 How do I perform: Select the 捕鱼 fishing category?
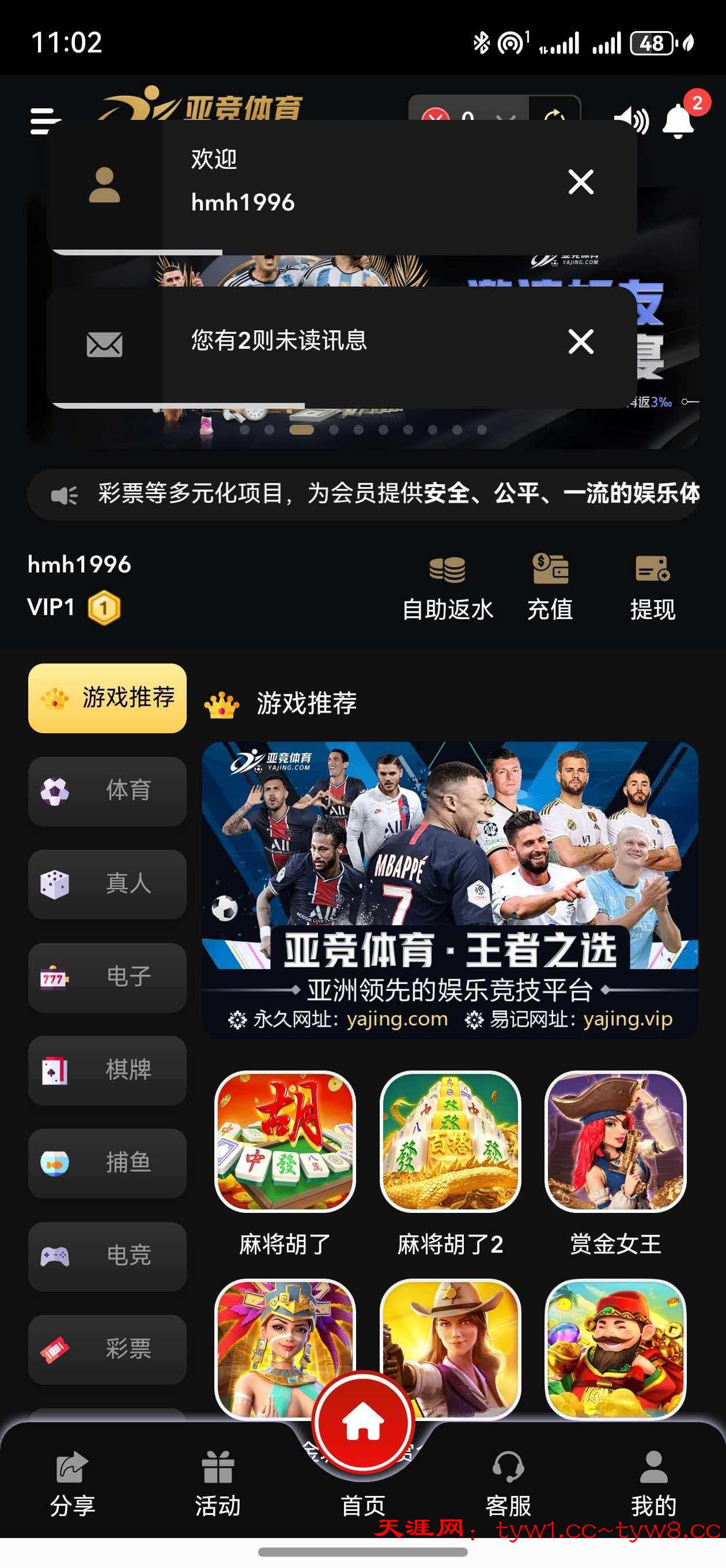point(108,1163)
